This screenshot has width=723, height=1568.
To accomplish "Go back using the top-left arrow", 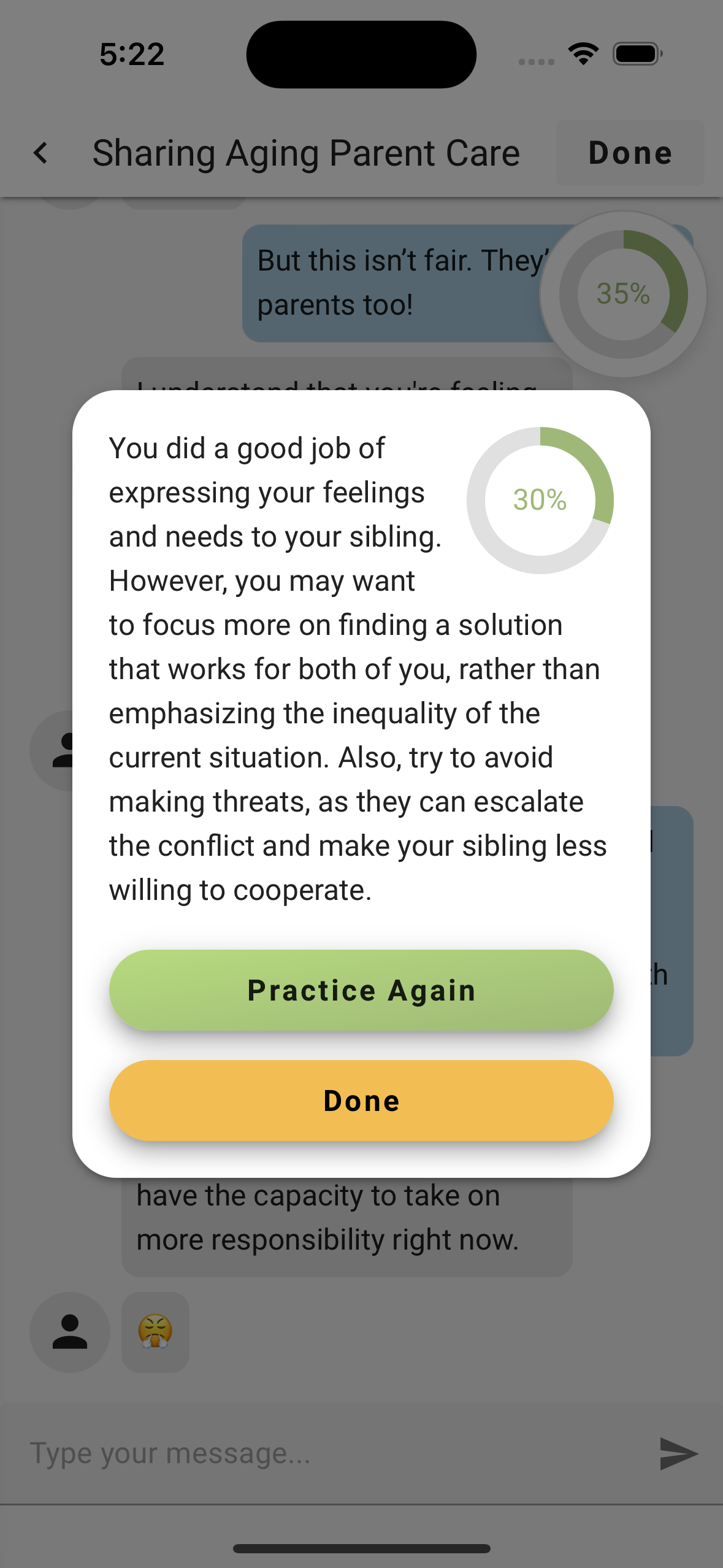I will (x=40, y=153).
